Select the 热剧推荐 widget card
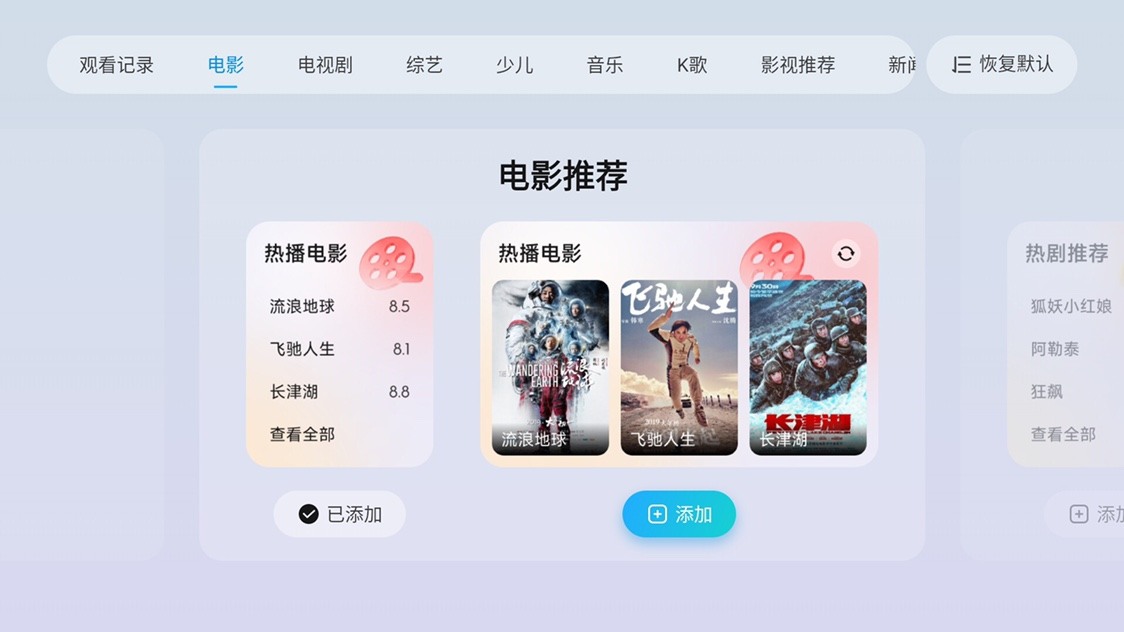The width and height of the screenshot is (1124, 632). tap(1066, 344)
